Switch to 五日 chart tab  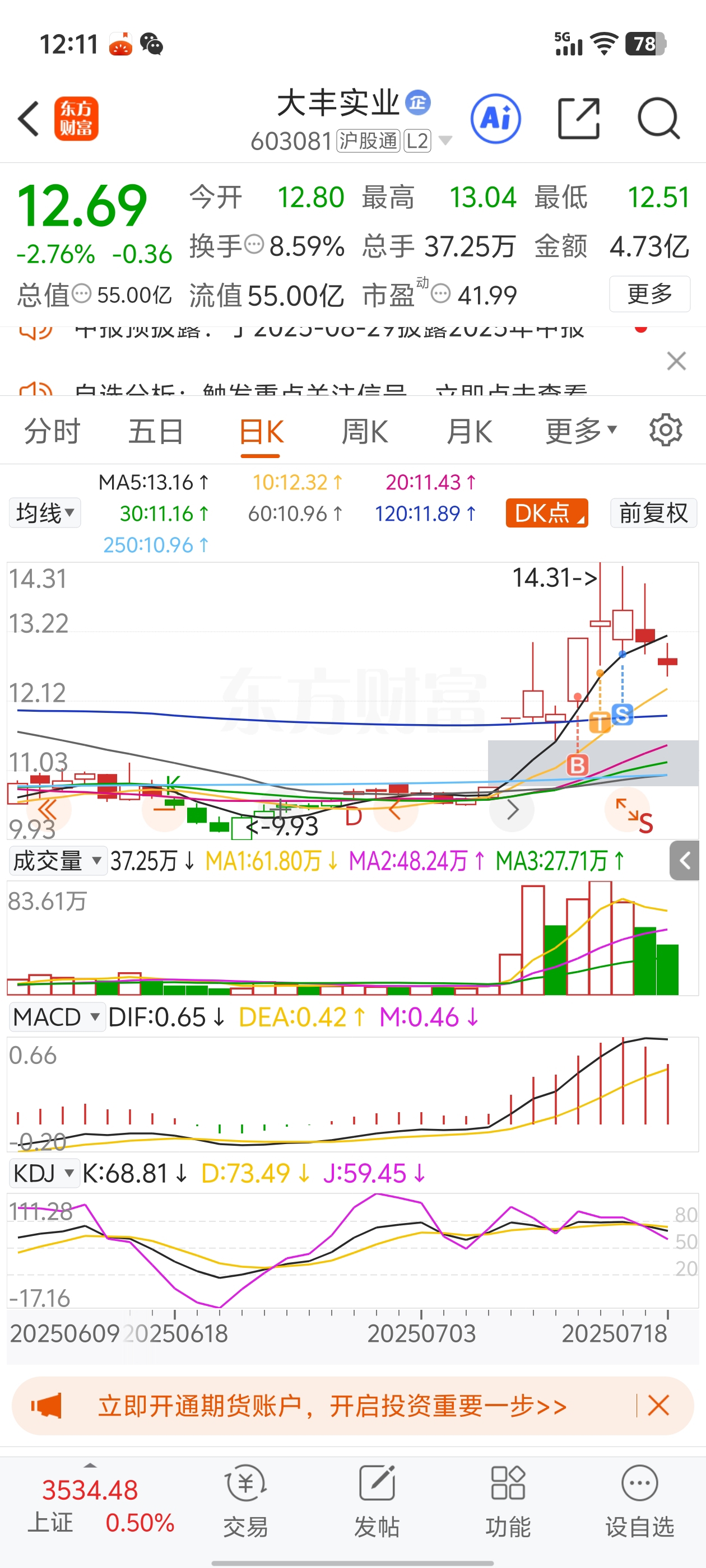point(156,432)
